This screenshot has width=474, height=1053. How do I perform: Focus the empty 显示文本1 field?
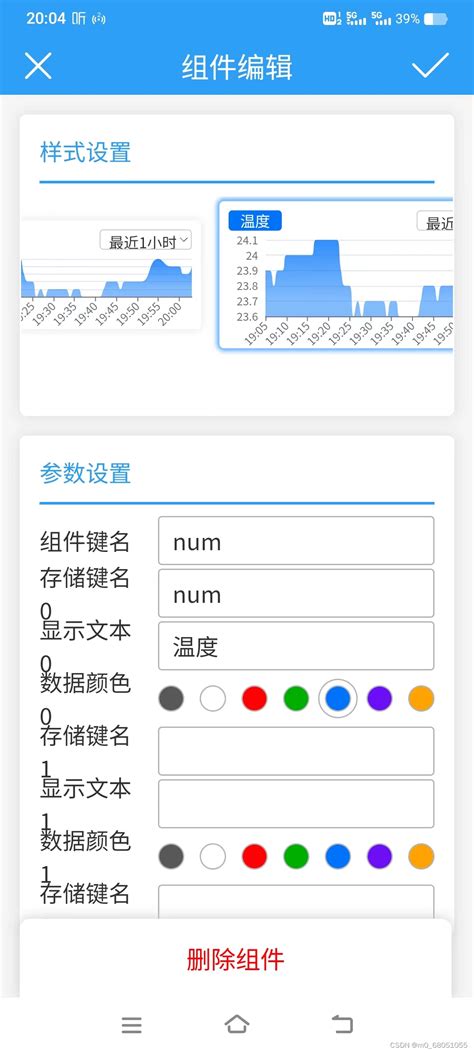coord(296,804)
